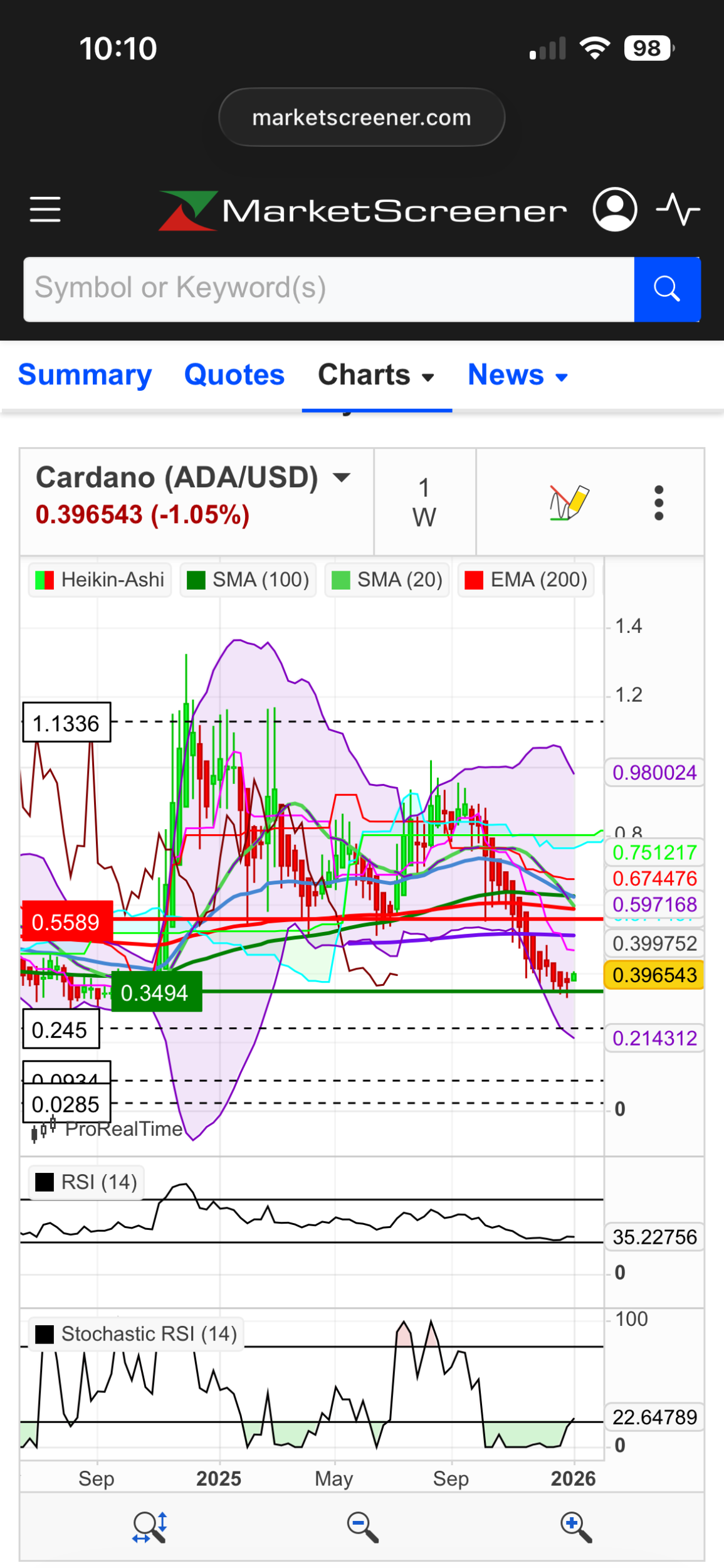Expand the News dropdown tab
724x1568 pixels.
[x=518, y=375]
